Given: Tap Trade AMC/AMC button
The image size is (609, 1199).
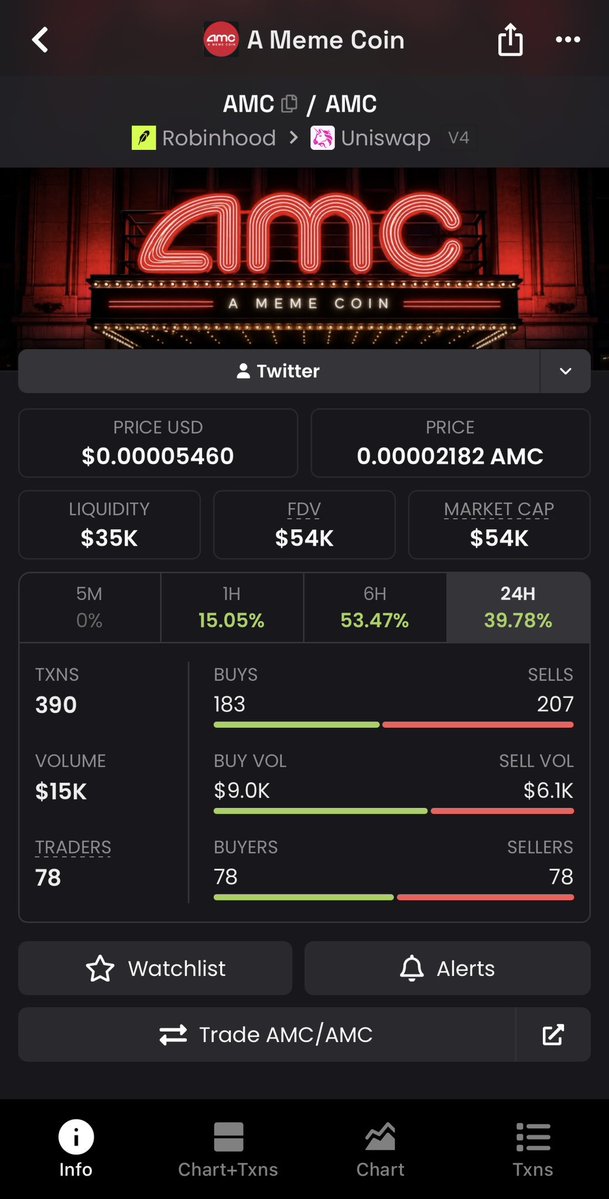Looking at the screenshot, I should (267, 1035).
